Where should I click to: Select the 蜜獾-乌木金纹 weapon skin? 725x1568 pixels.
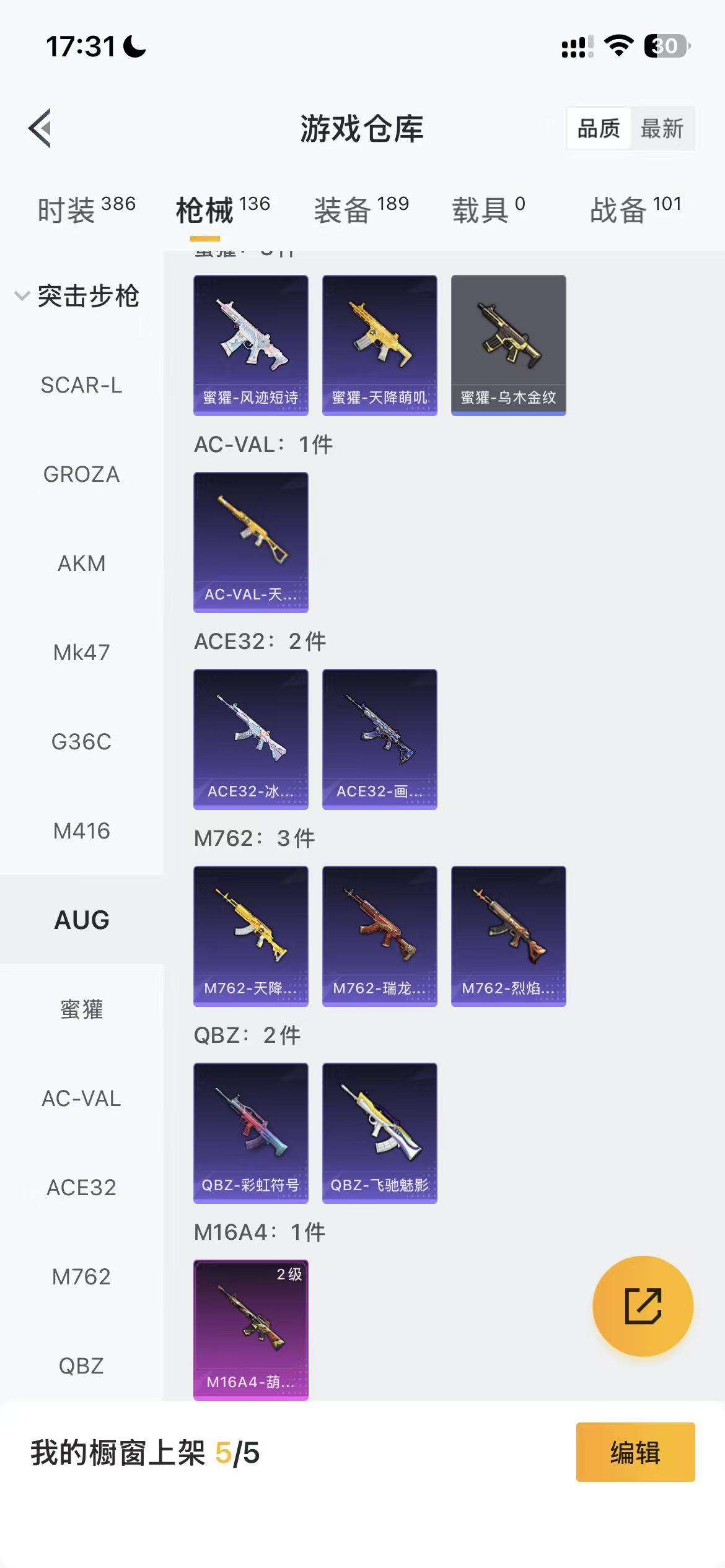coord(508,344)
